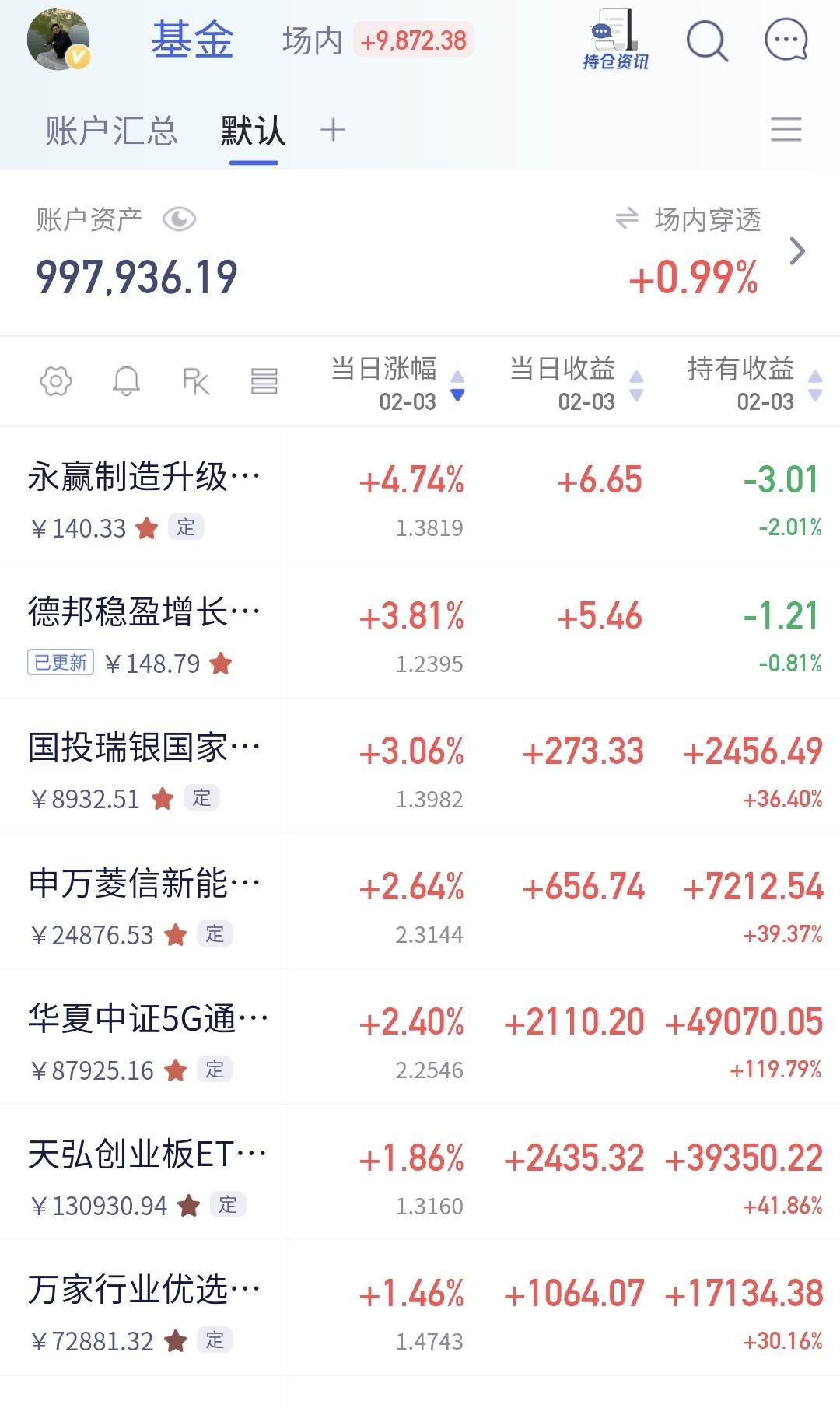The width and height of the screenshot is (840, 1408).
Task: Open the hamburger list menu
Action: point(786,129)
